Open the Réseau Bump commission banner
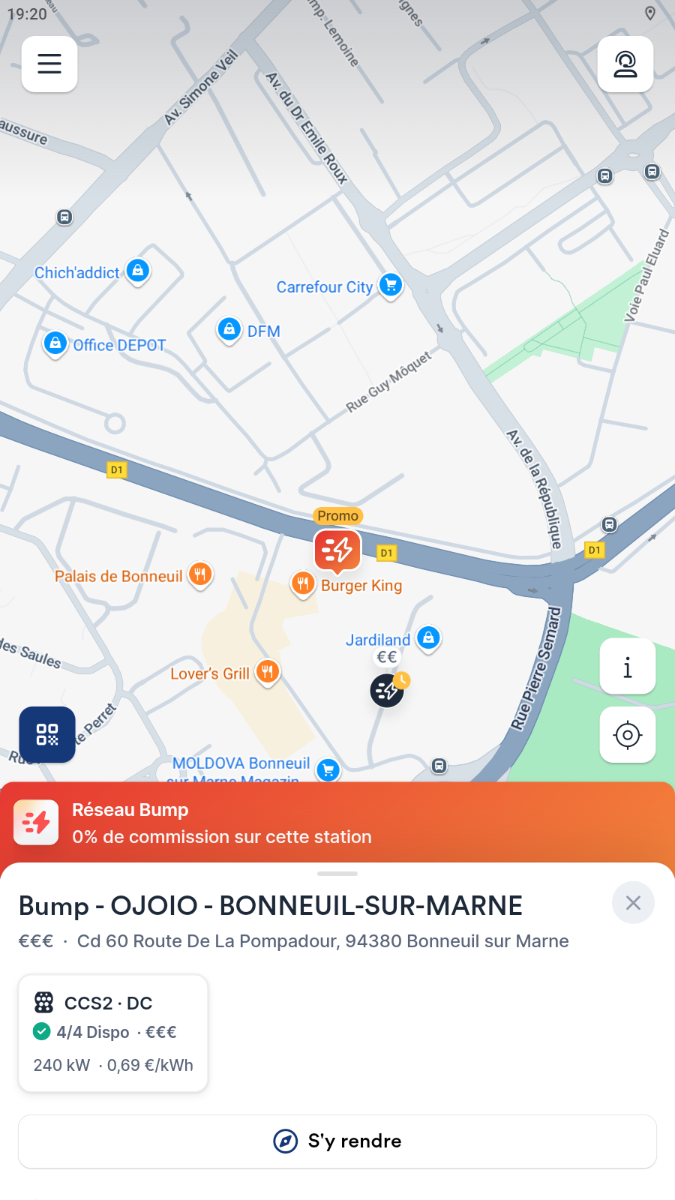 pos(337,823)
